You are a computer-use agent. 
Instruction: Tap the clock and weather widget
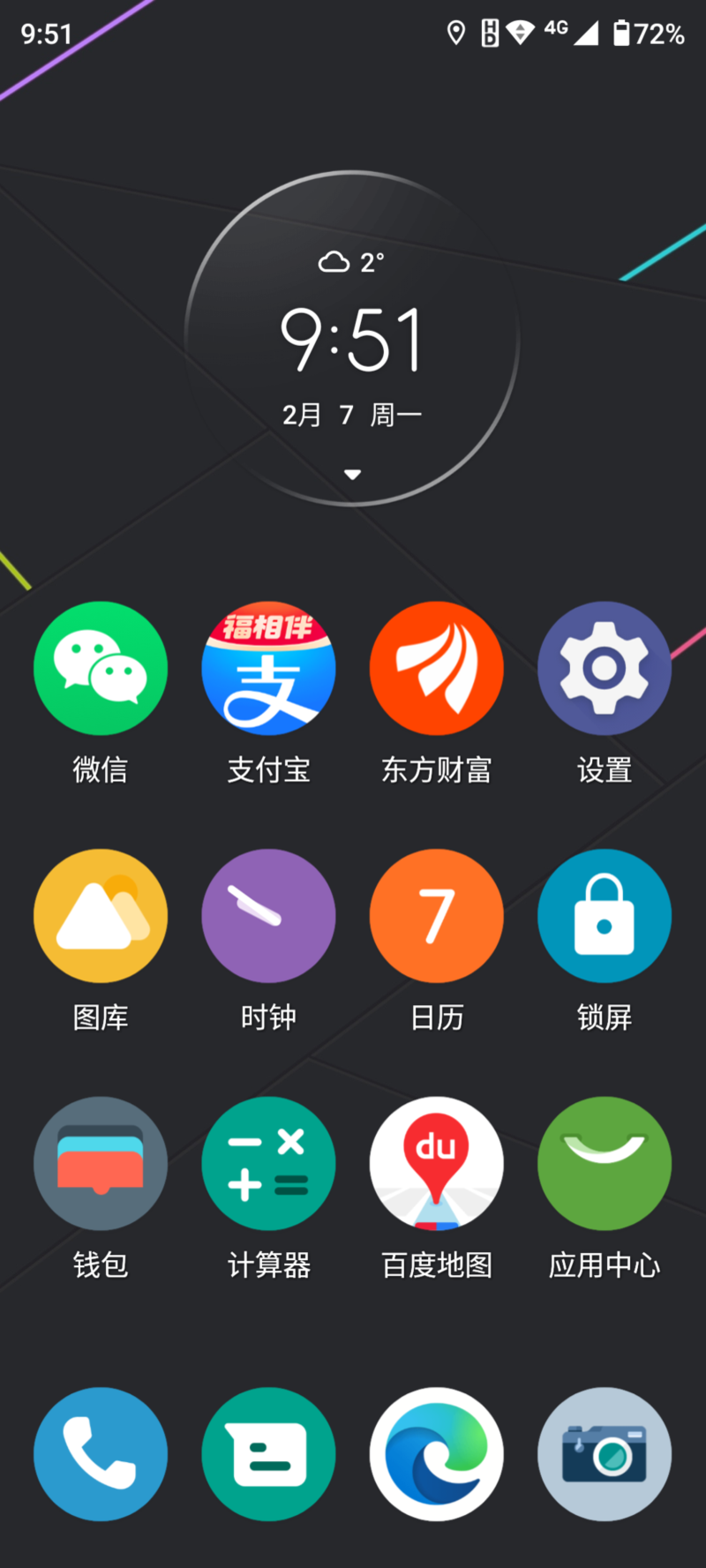(352, 340)
